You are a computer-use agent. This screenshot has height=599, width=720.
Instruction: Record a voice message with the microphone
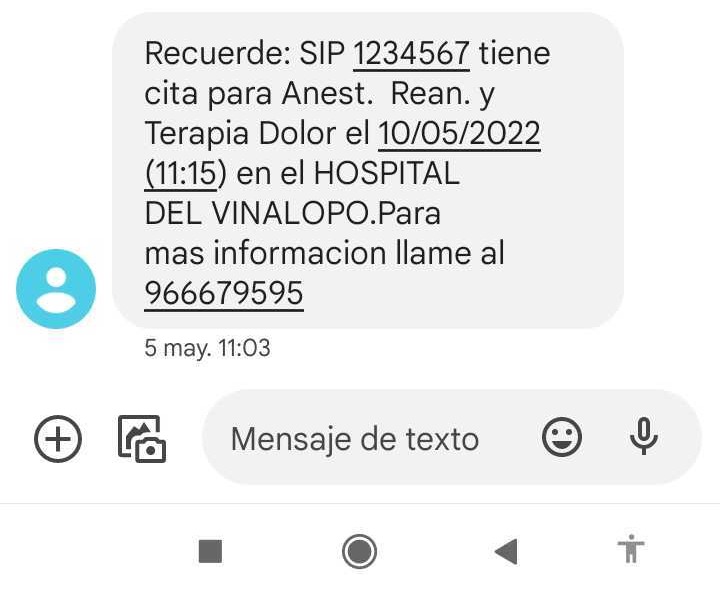coord(644,437)
